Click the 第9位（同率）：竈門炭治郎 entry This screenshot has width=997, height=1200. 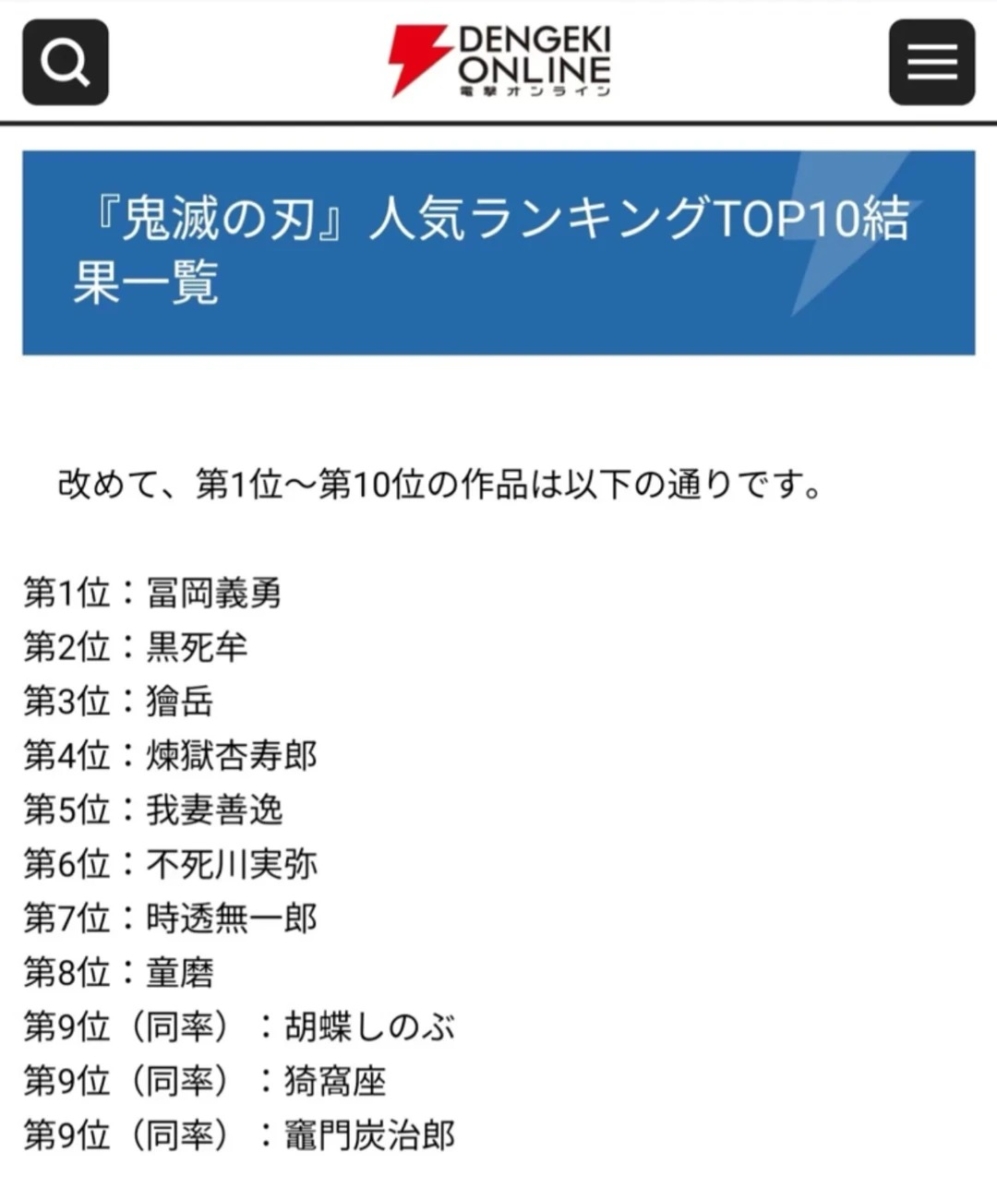coord(240,1136)
